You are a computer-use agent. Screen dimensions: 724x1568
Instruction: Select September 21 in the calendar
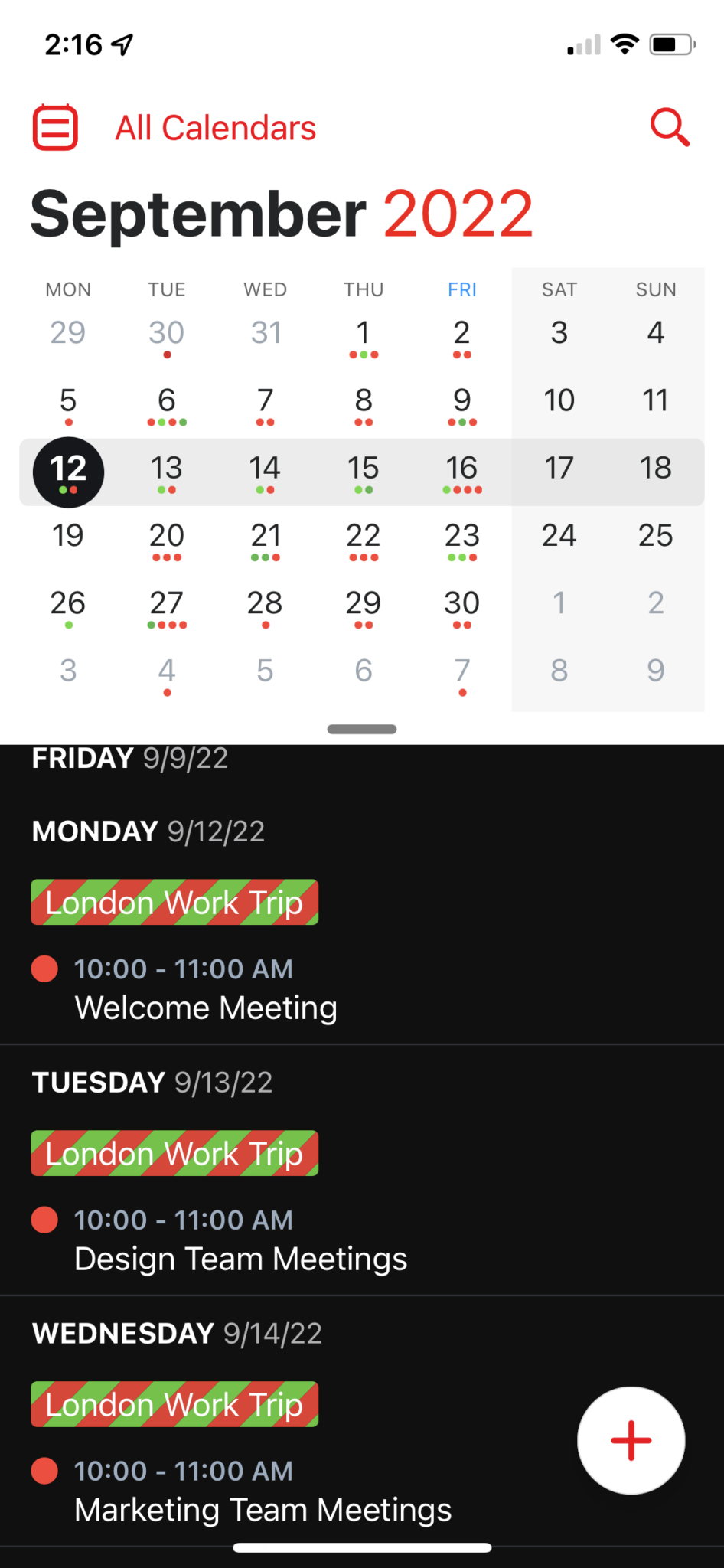[265, 540]
